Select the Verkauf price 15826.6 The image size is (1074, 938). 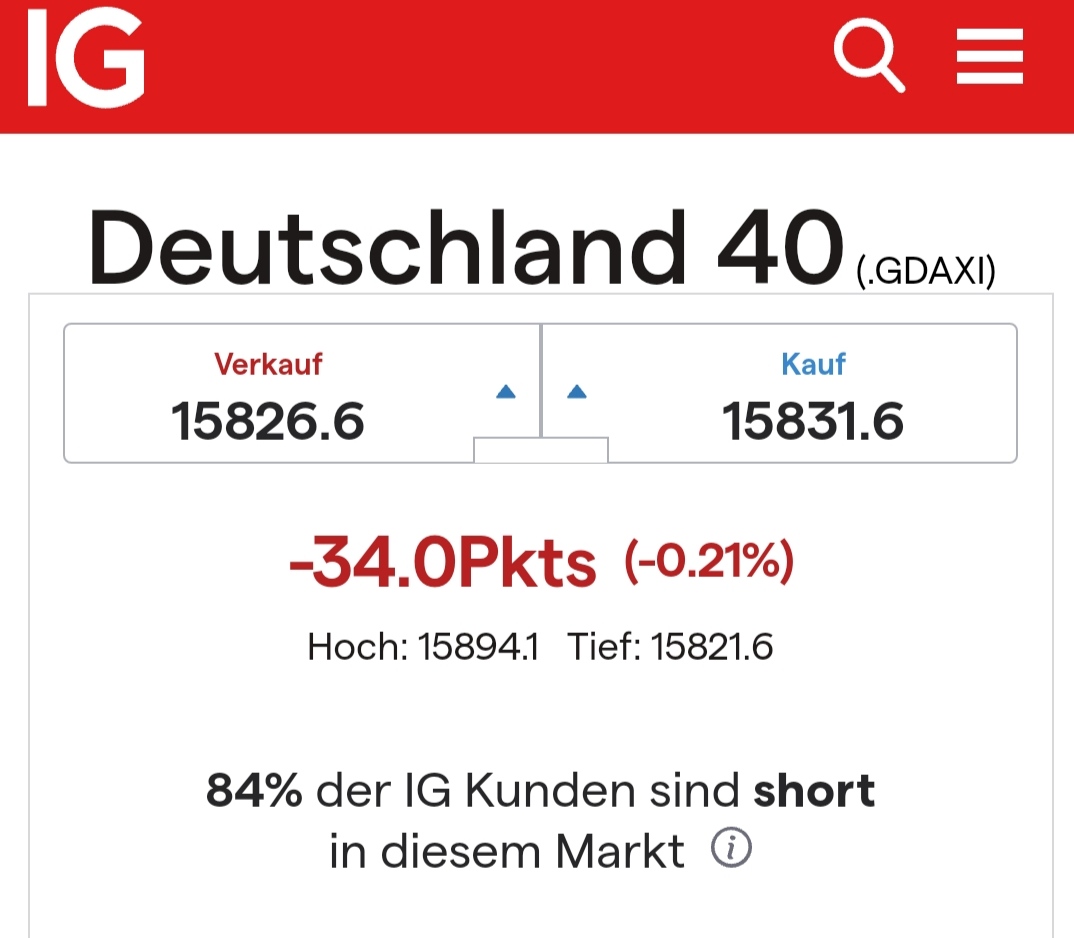click(x=268, y=420)
